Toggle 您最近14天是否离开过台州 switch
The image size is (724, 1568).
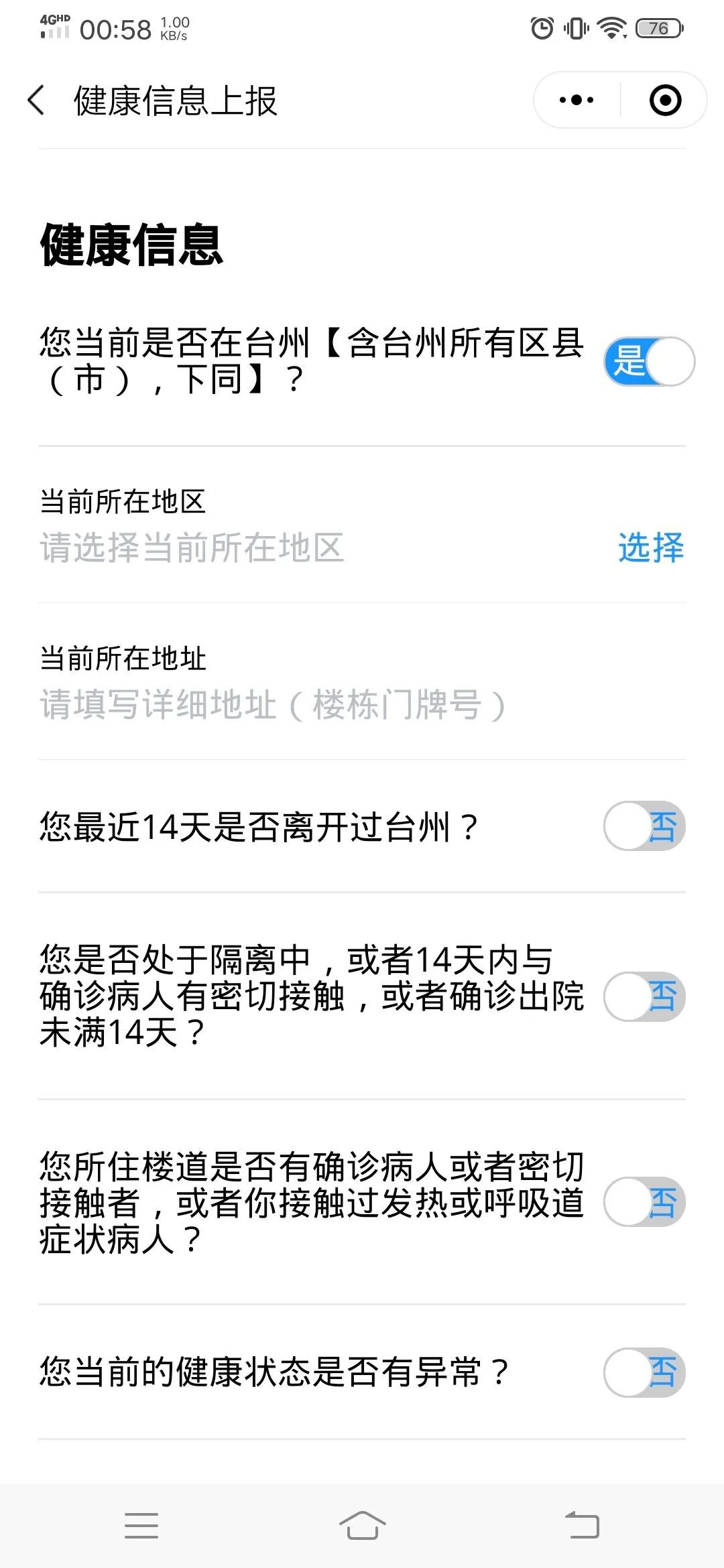click(644, 826)
